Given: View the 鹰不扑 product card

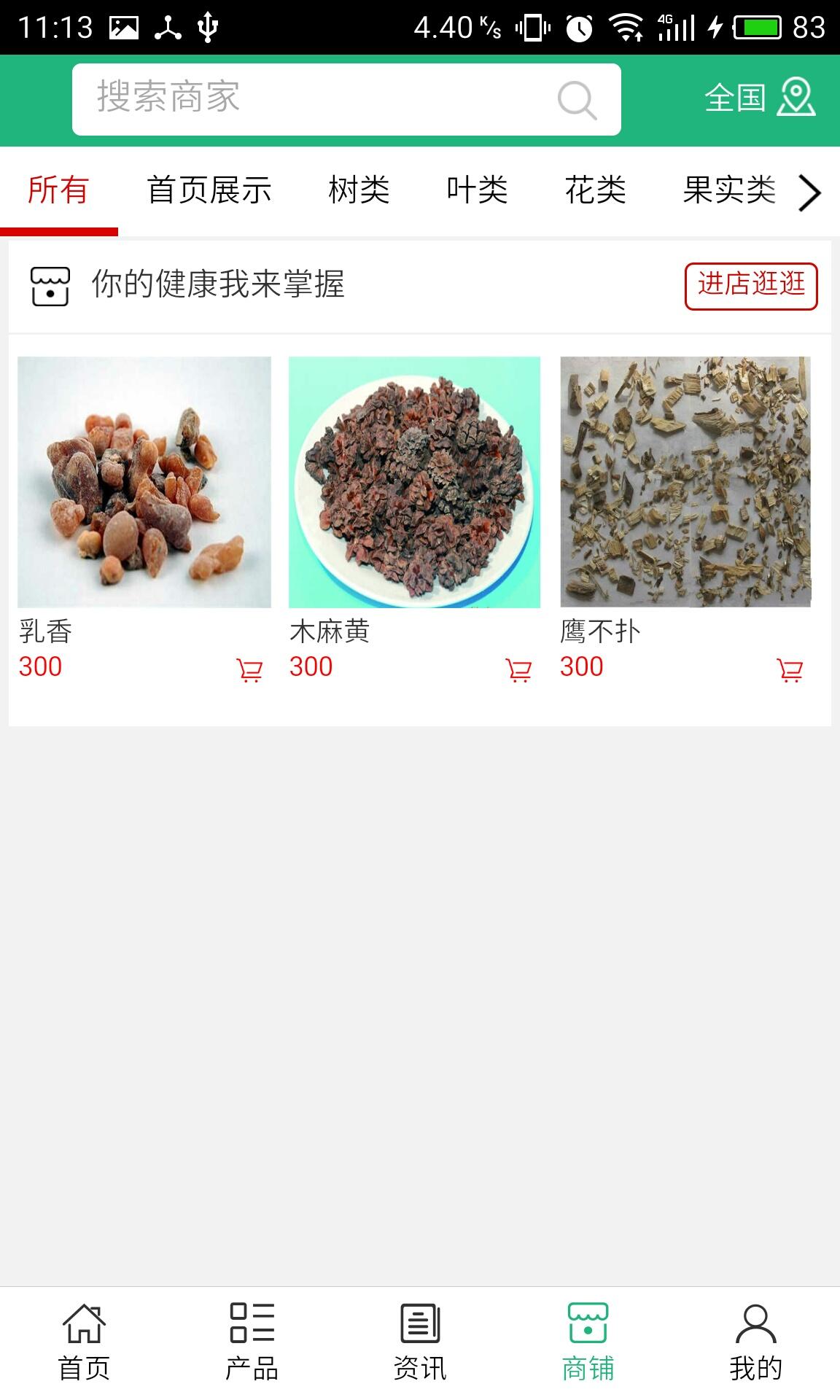Looking at the screenshot, I should [685, 482].
